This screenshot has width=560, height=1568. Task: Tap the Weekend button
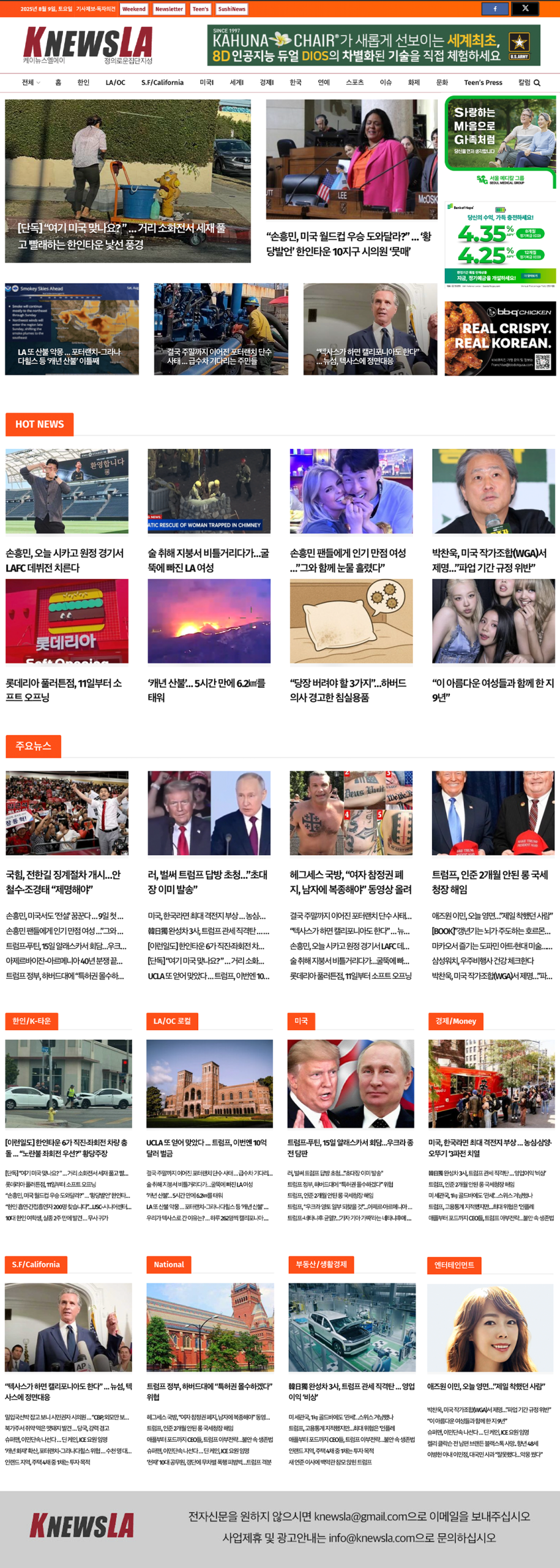133,9
